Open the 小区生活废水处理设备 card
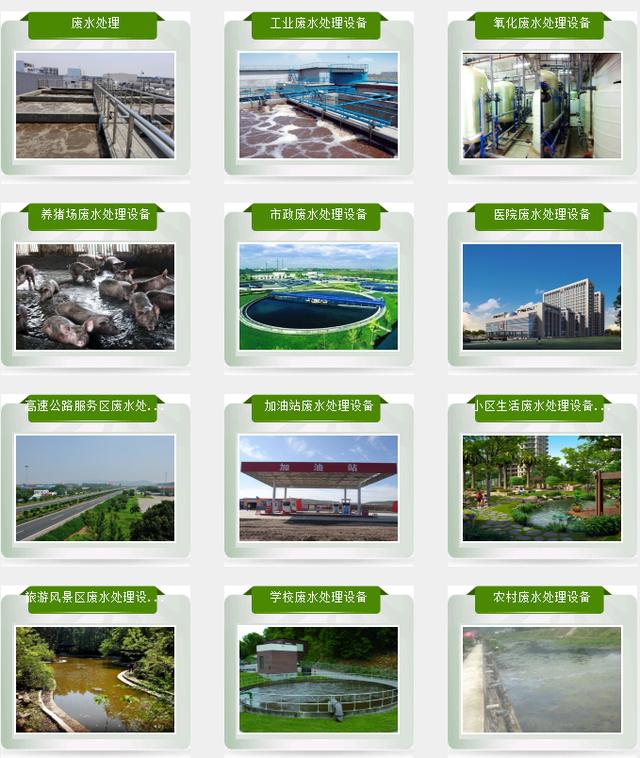The width and height of the screenshot is (640, 758). 541,488
